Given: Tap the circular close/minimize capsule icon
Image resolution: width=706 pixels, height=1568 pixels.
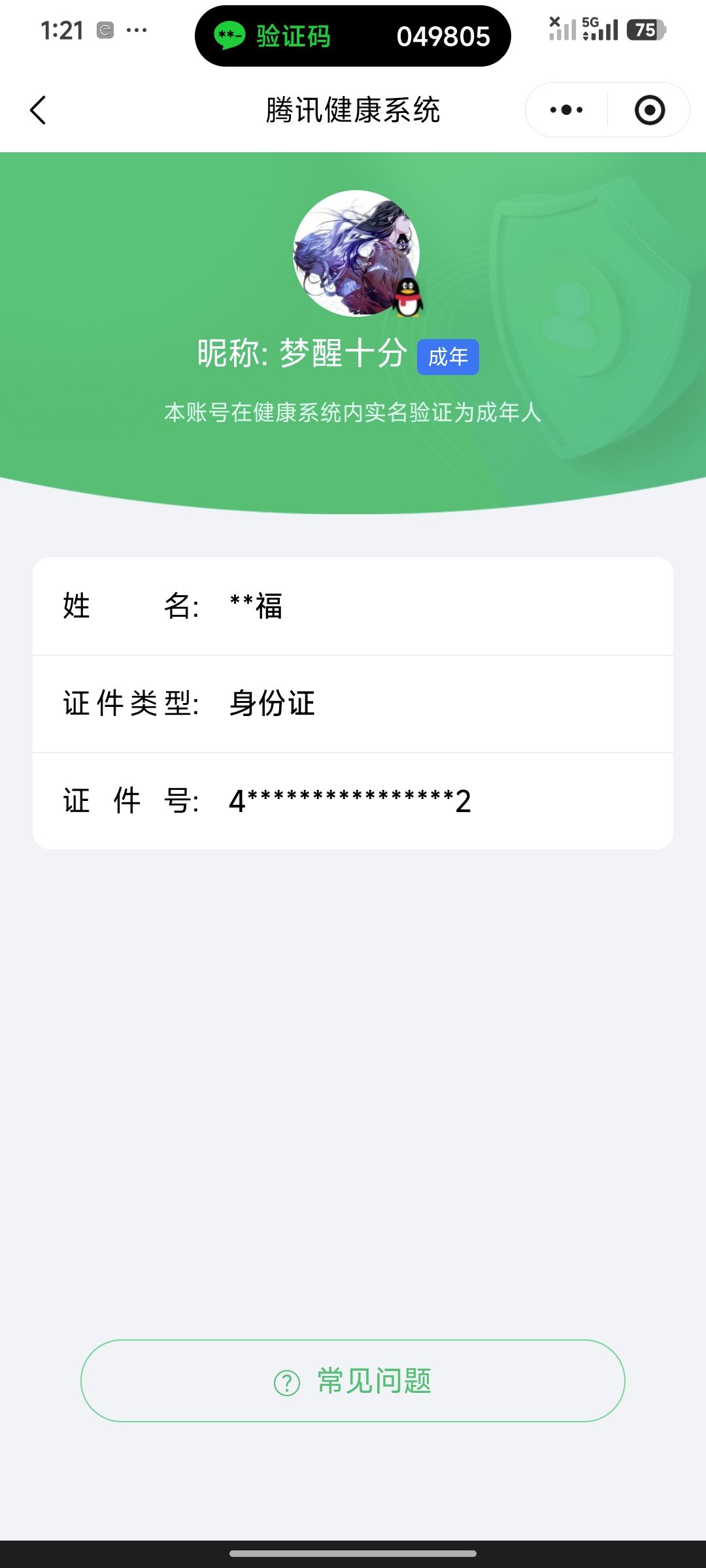Looking at the screenshot, I should 652,110.
